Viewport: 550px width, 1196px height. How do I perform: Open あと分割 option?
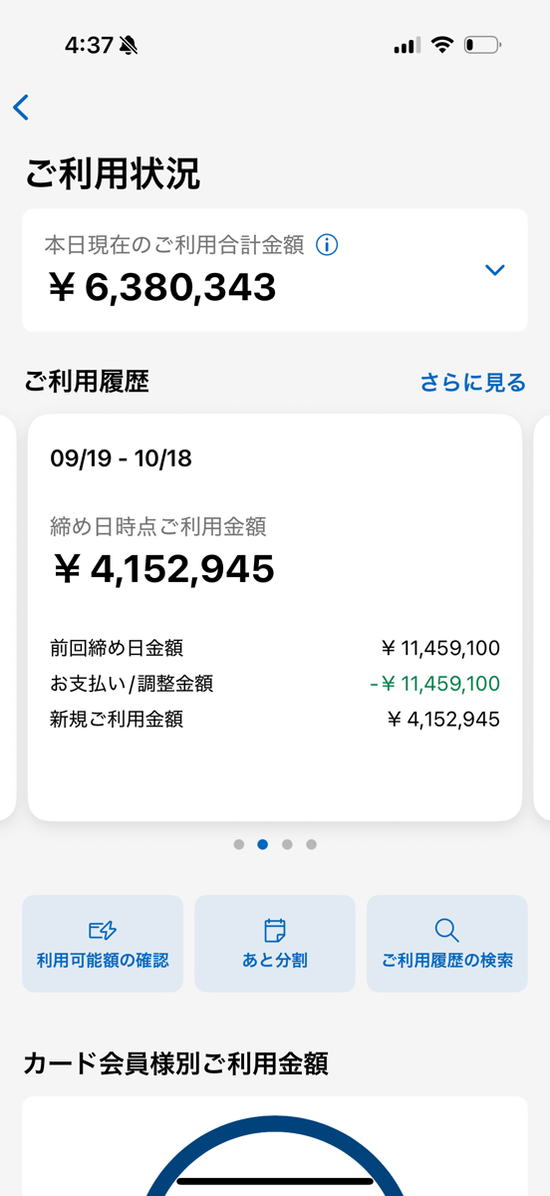(275, 944)
